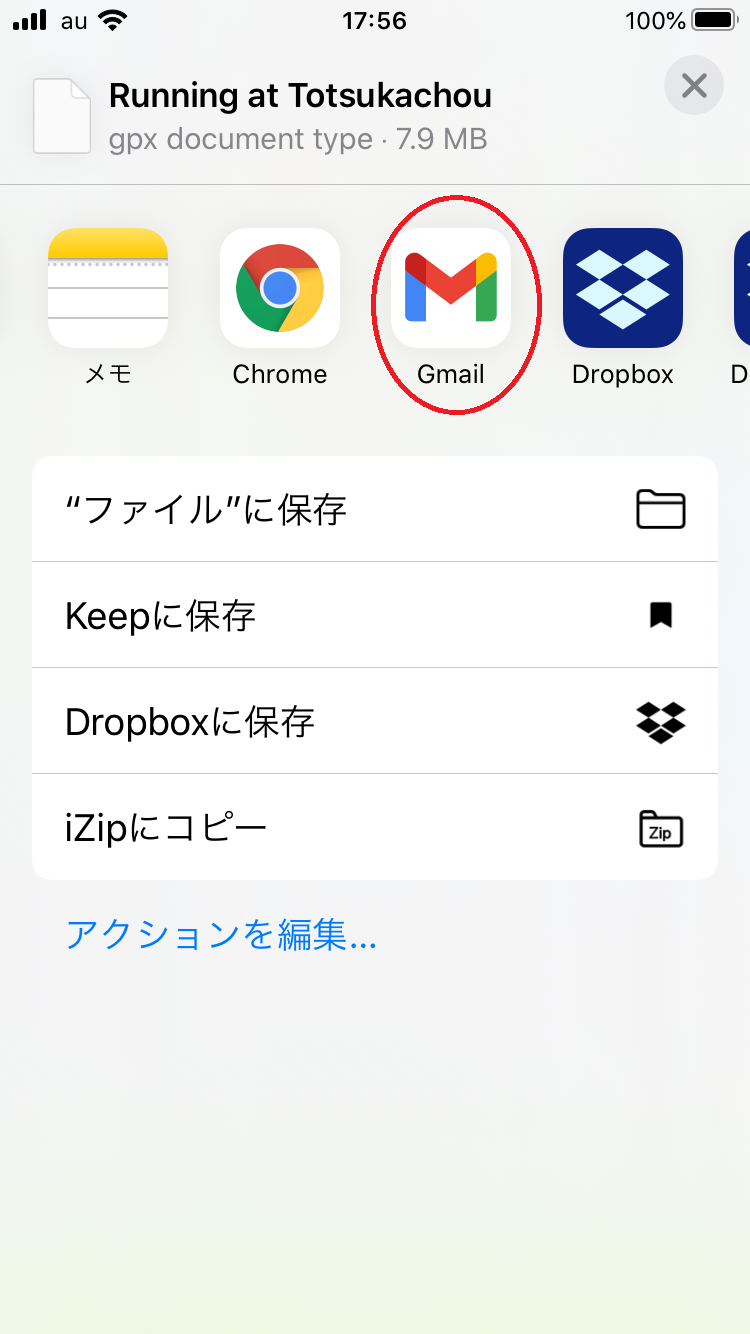The height and width of the screenshot is (1334, 750).
Task: Open アクションを編集… link
Action: point(221,936)
